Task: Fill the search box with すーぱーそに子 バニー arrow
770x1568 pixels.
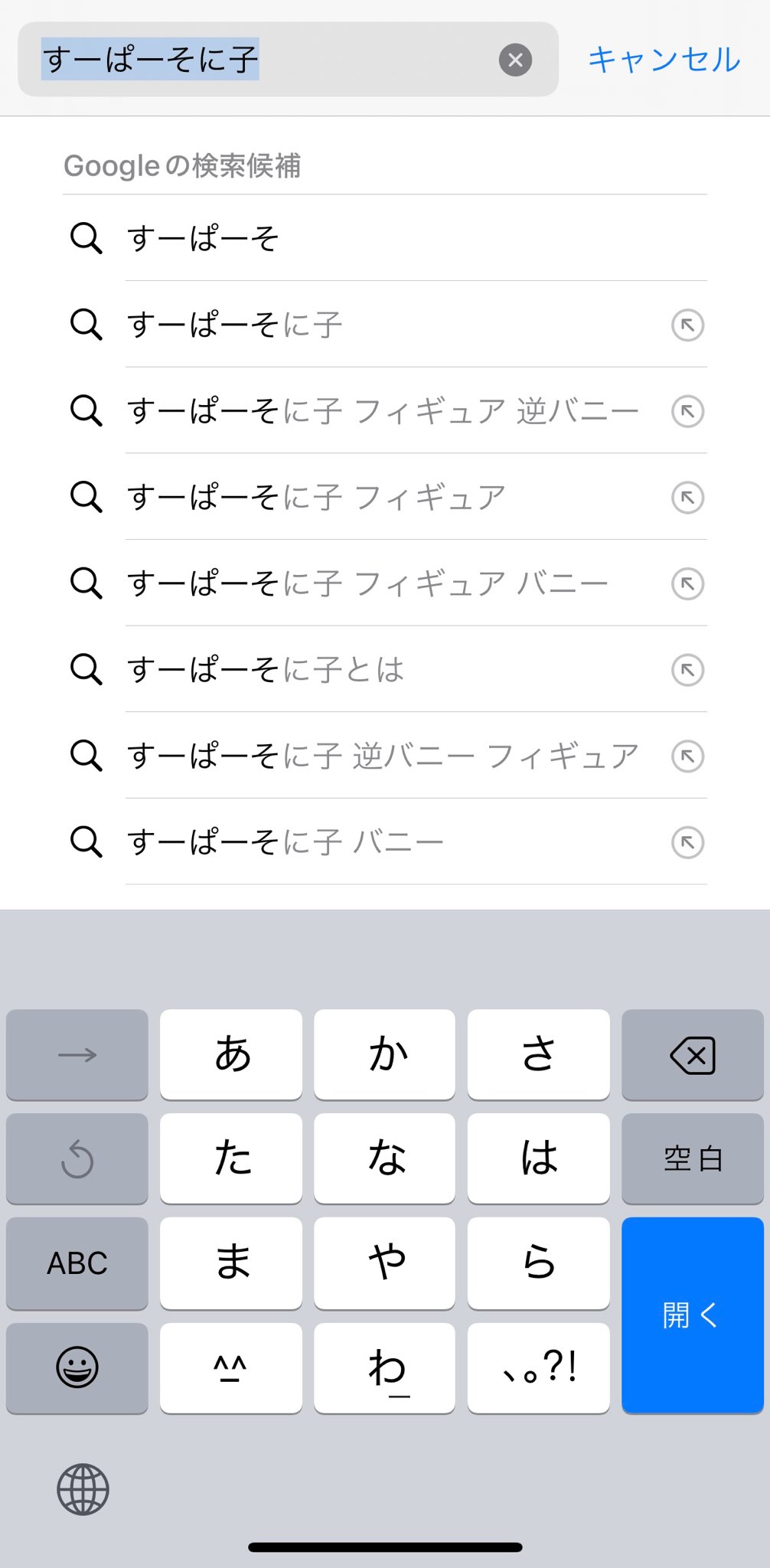Action: pos(687,843)
